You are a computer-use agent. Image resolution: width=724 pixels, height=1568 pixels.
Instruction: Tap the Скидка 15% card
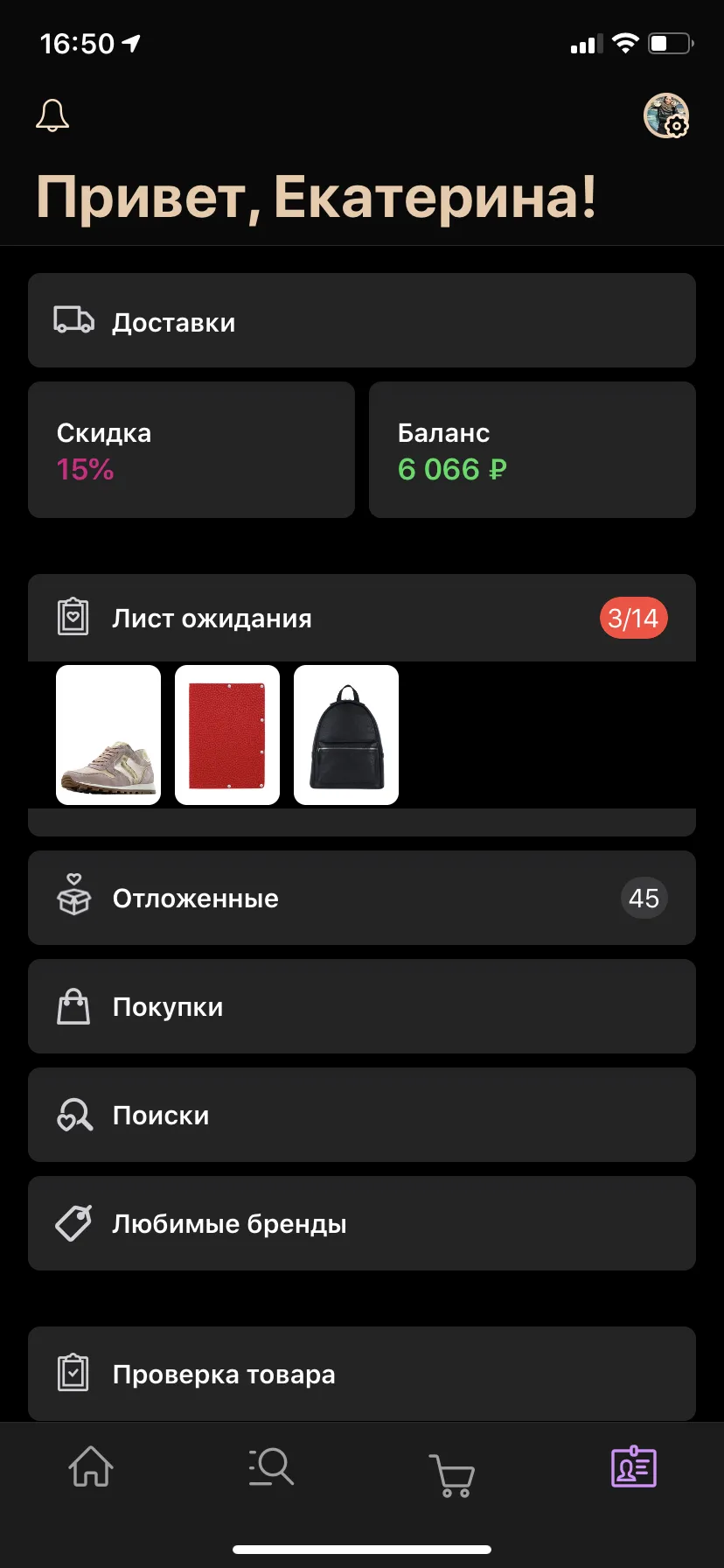pos(191,450)
